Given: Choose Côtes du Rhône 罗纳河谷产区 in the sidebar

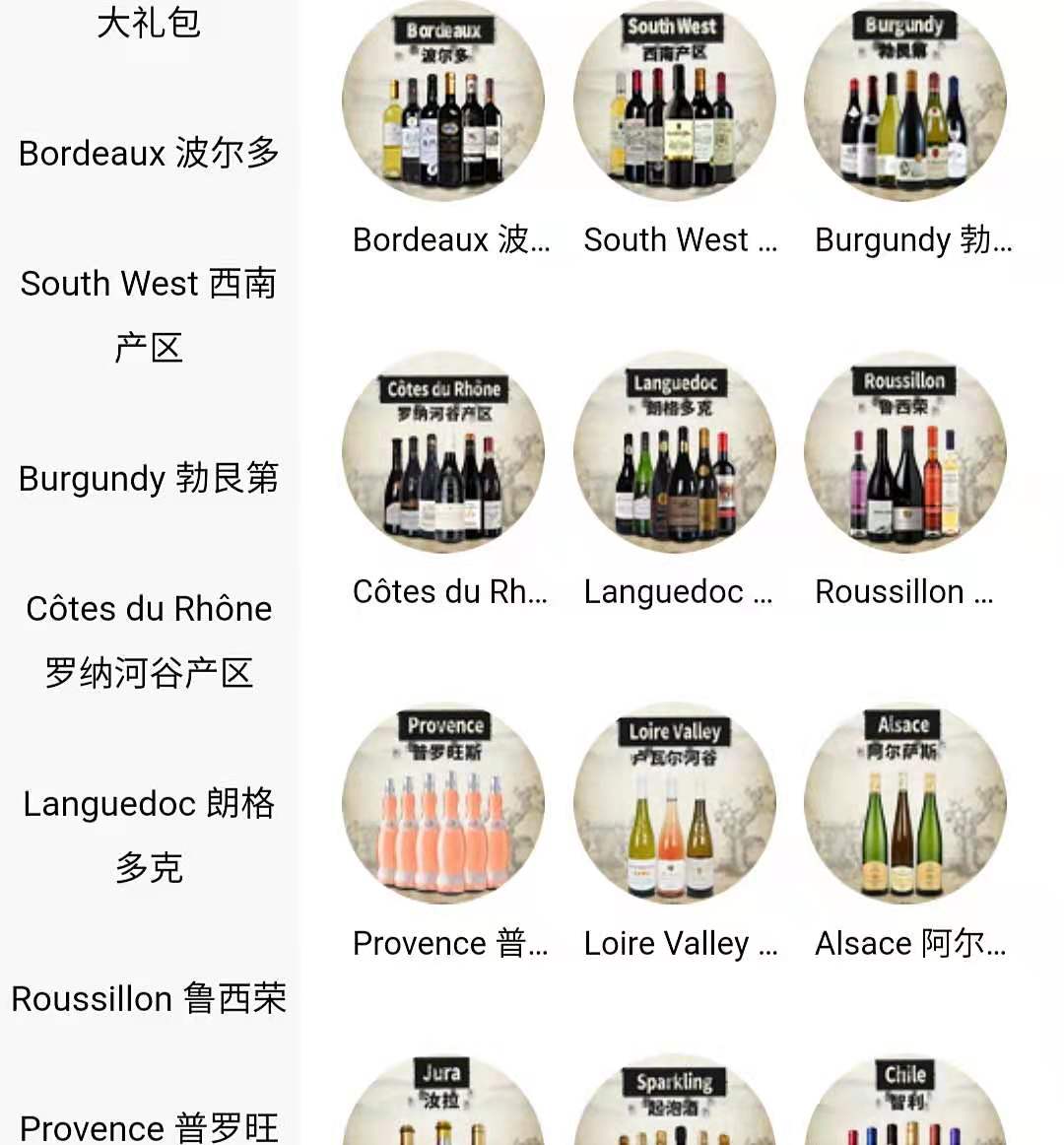Looking at the screenshot, I should 149,640.
